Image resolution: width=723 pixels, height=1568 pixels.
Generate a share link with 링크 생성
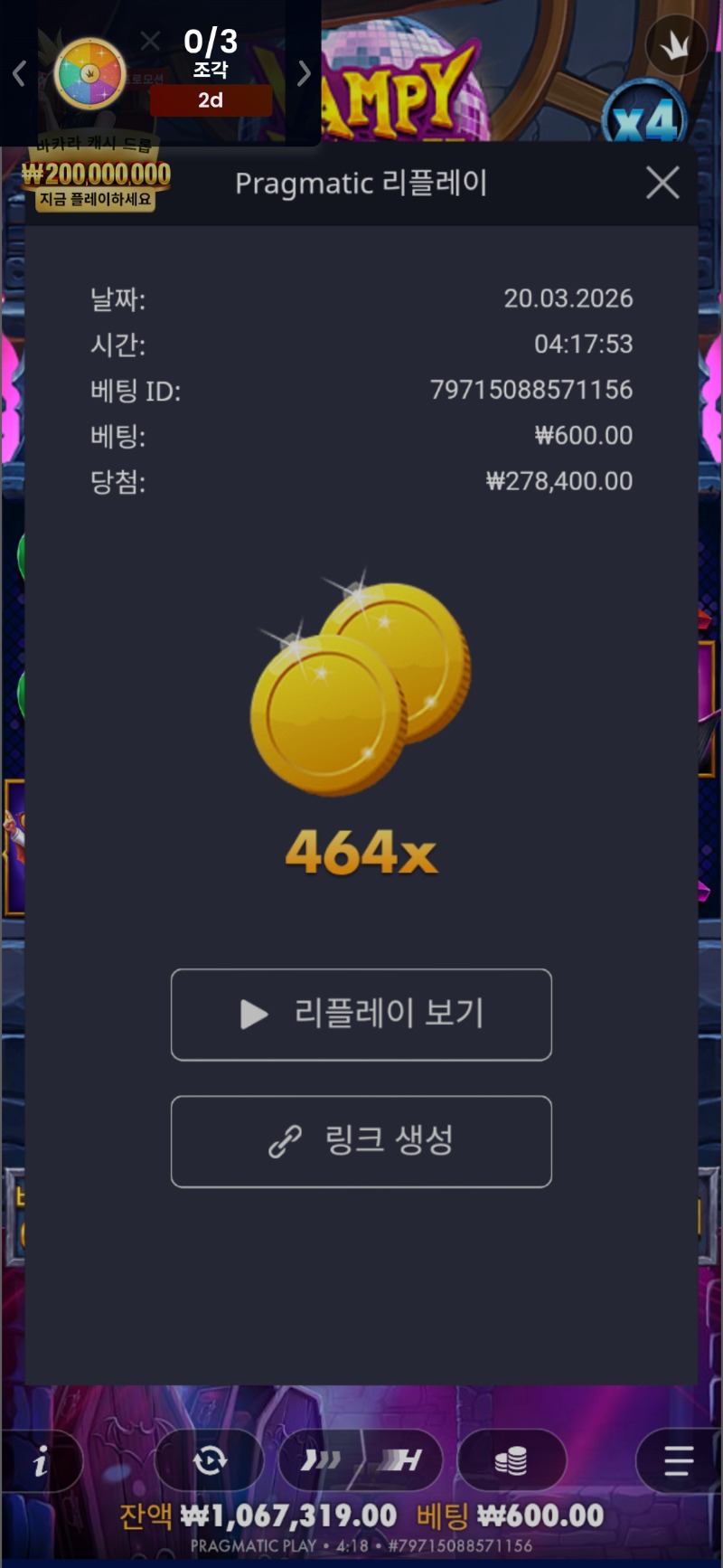(361, 1141)
